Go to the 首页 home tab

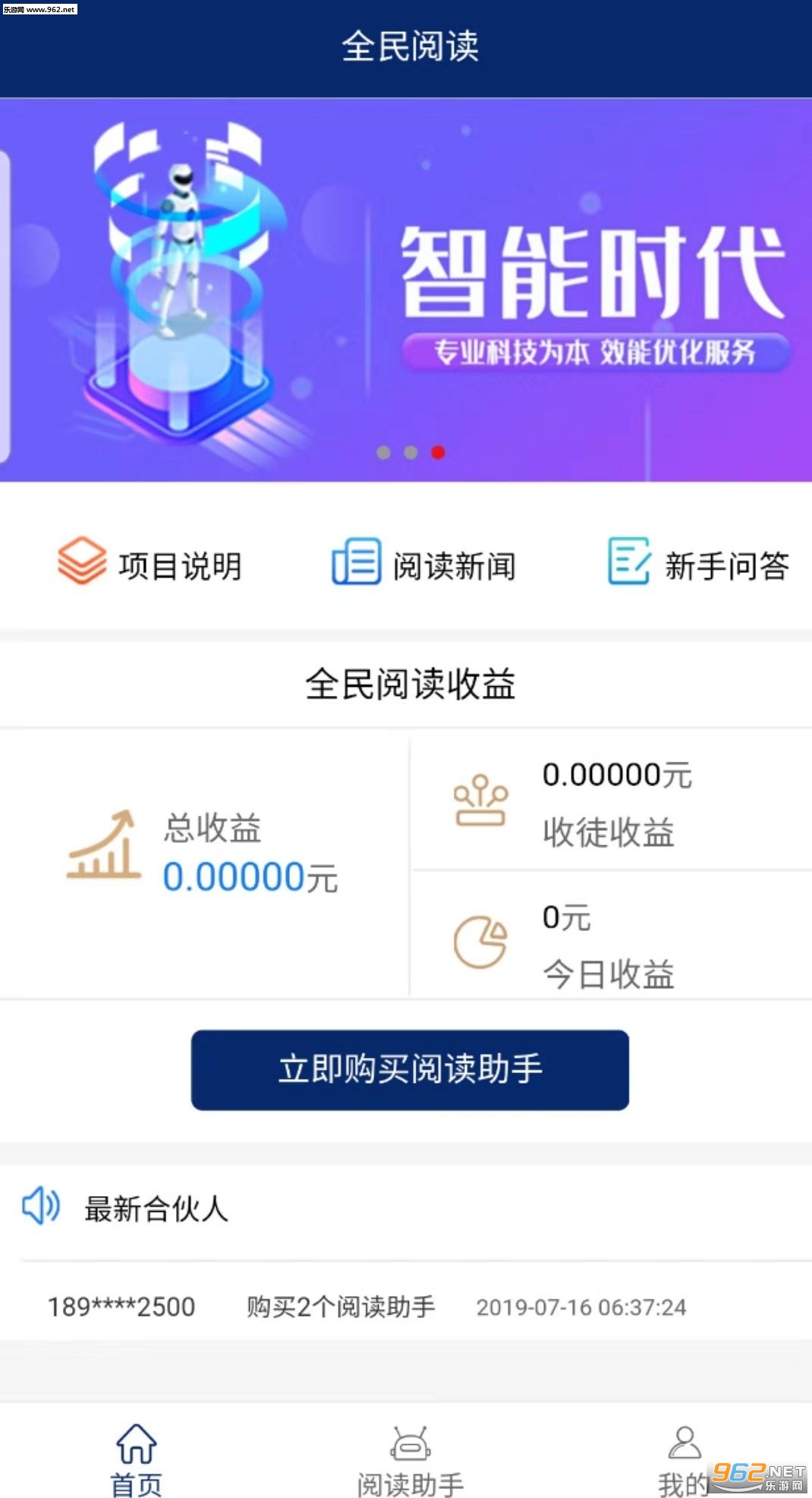137,1462
